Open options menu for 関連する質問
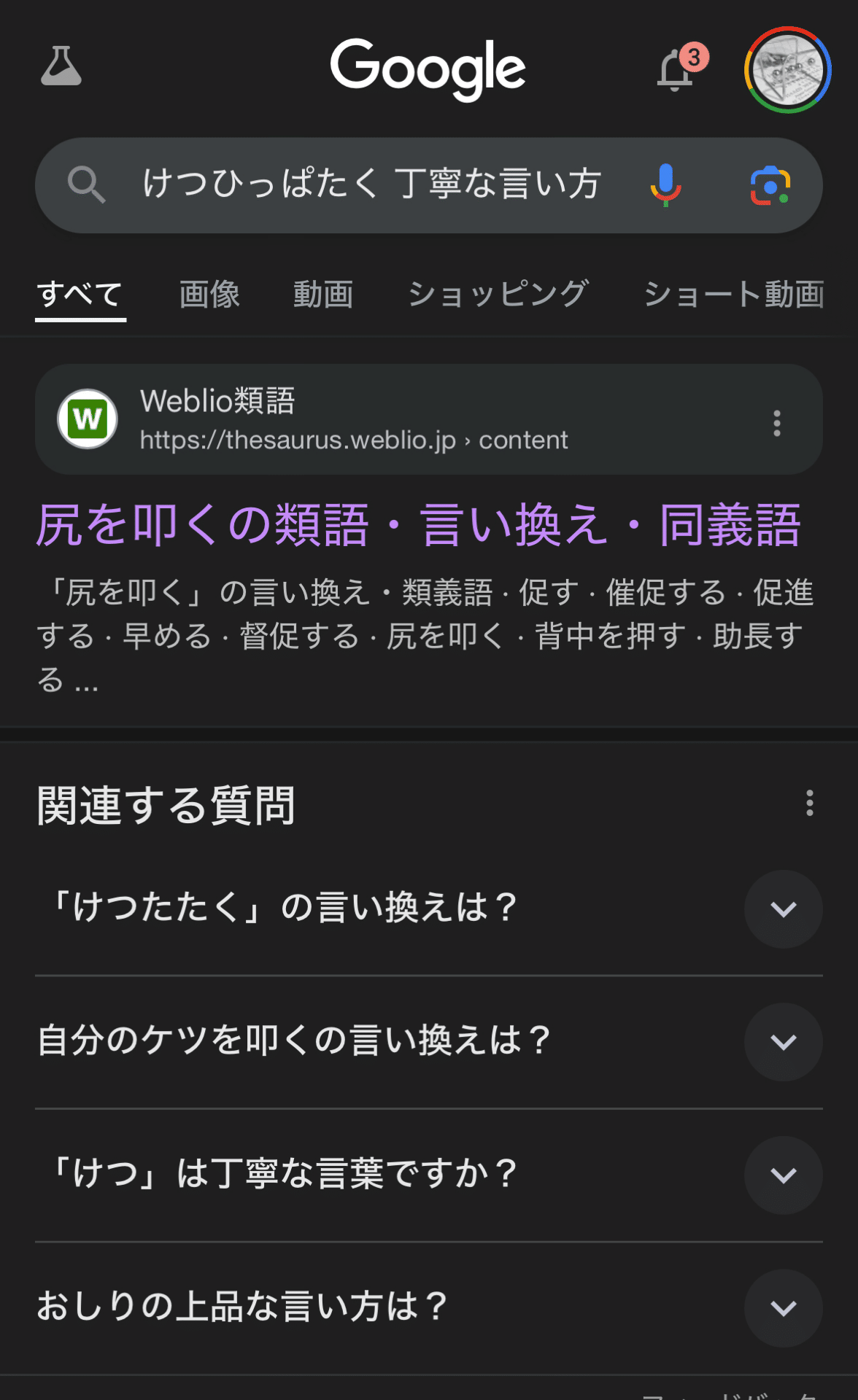858x1400 pixels. [x=809, y=803]
